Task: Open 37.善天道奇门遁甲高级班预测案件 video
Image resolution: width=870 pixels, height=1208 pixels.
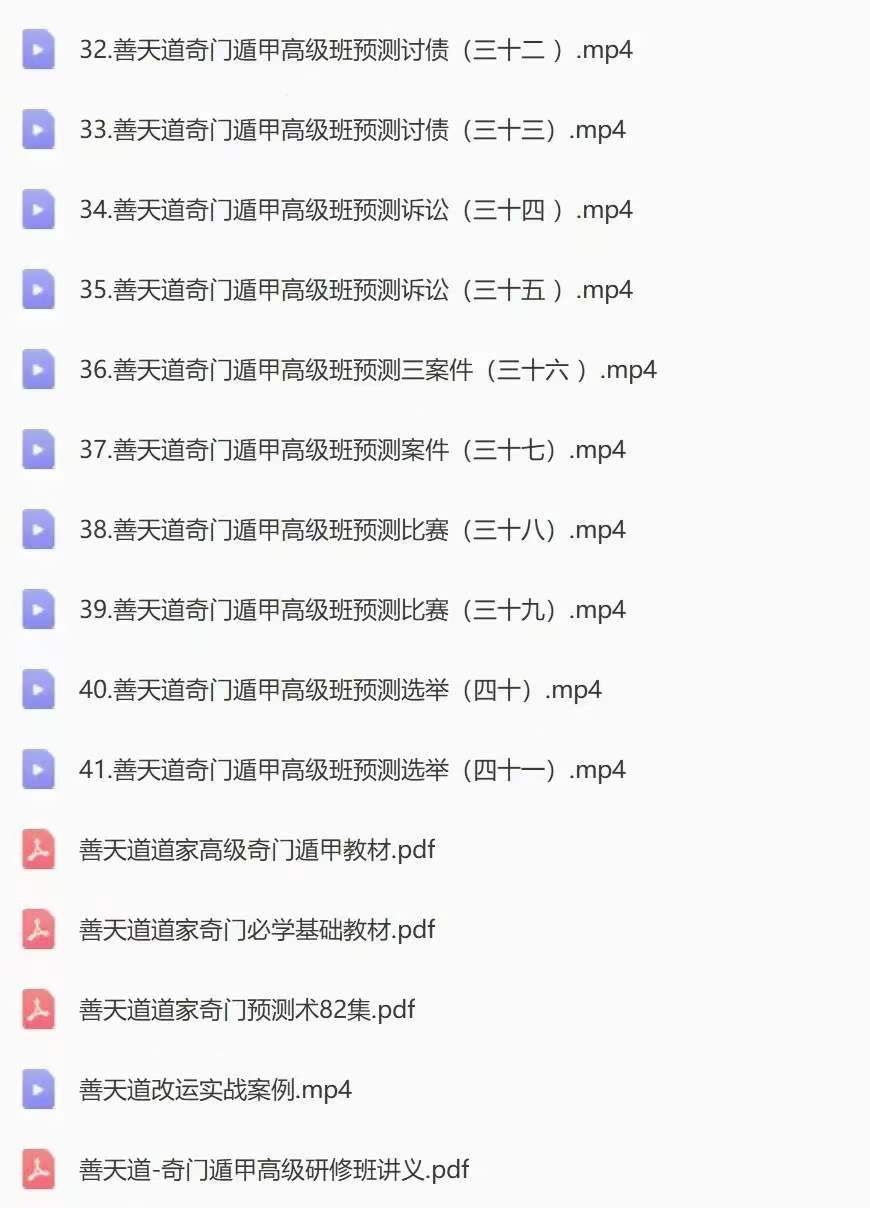Action: pos(350,450)
